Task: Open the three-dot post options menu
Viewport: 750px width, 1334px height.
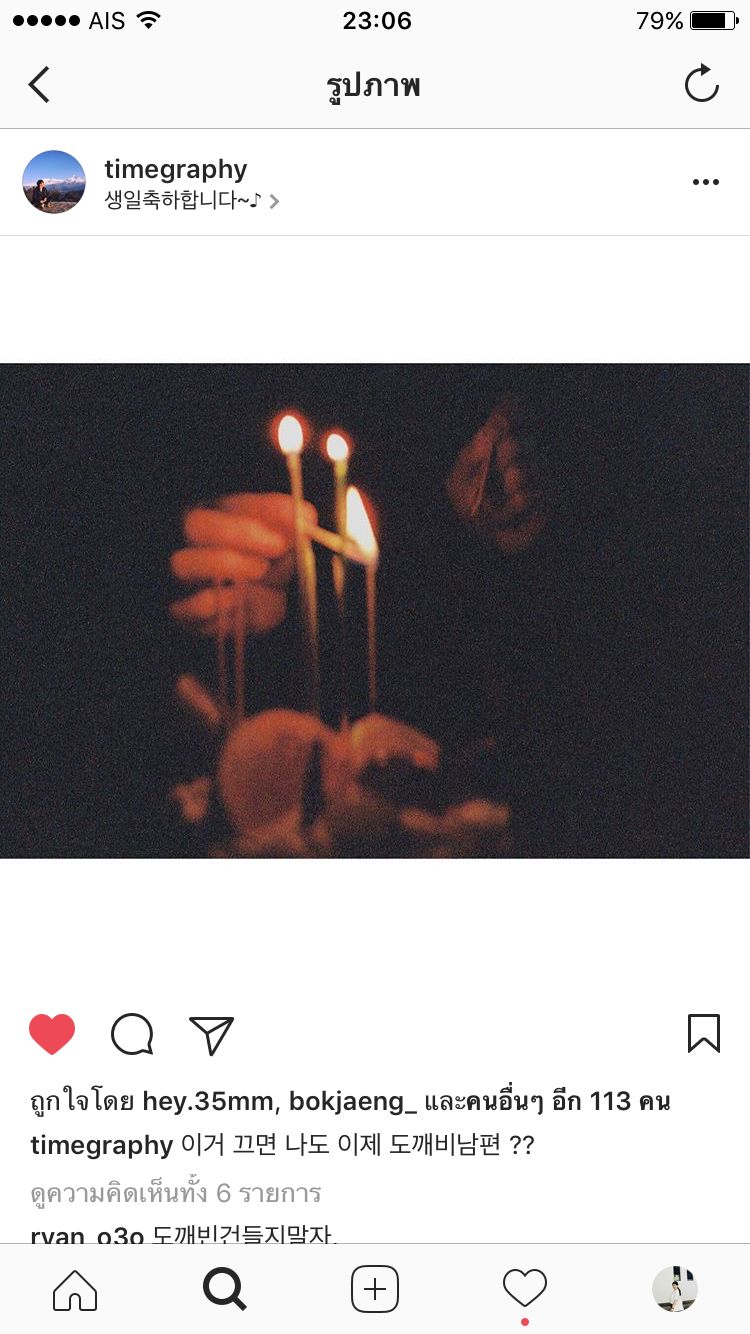Action: pos(705,182)
